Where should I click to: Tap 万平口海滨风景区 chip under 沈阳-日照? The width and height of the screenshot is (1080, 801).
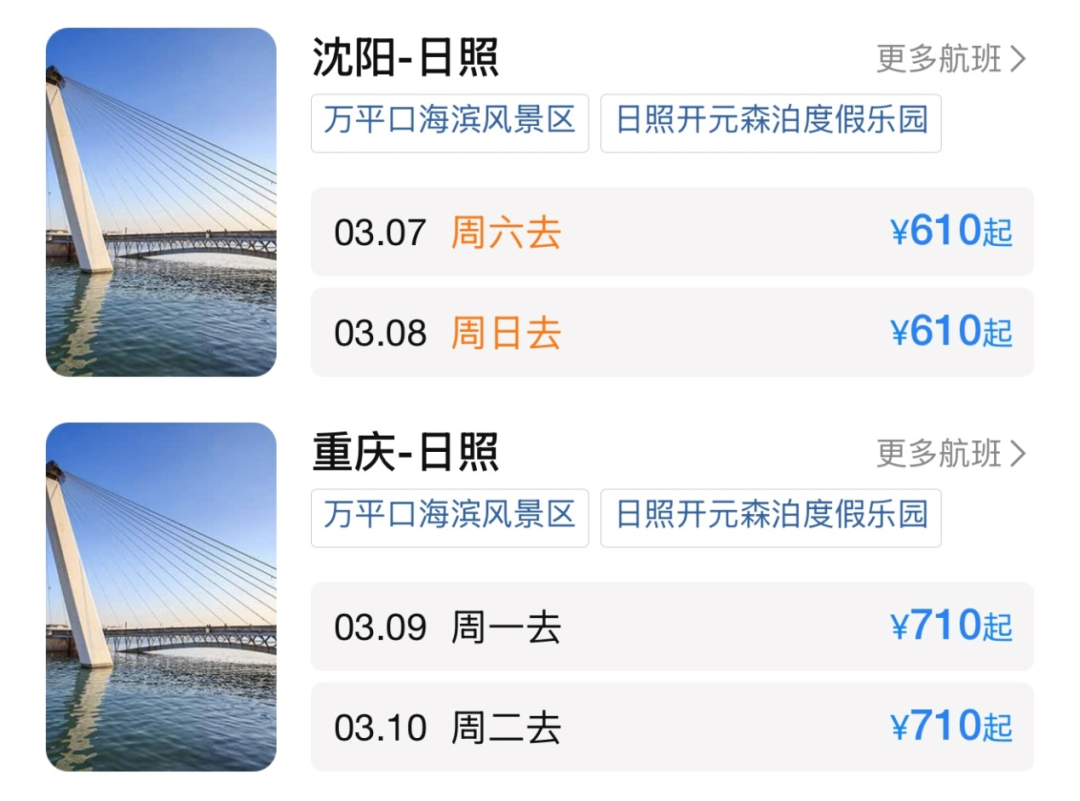pos(450,122)
